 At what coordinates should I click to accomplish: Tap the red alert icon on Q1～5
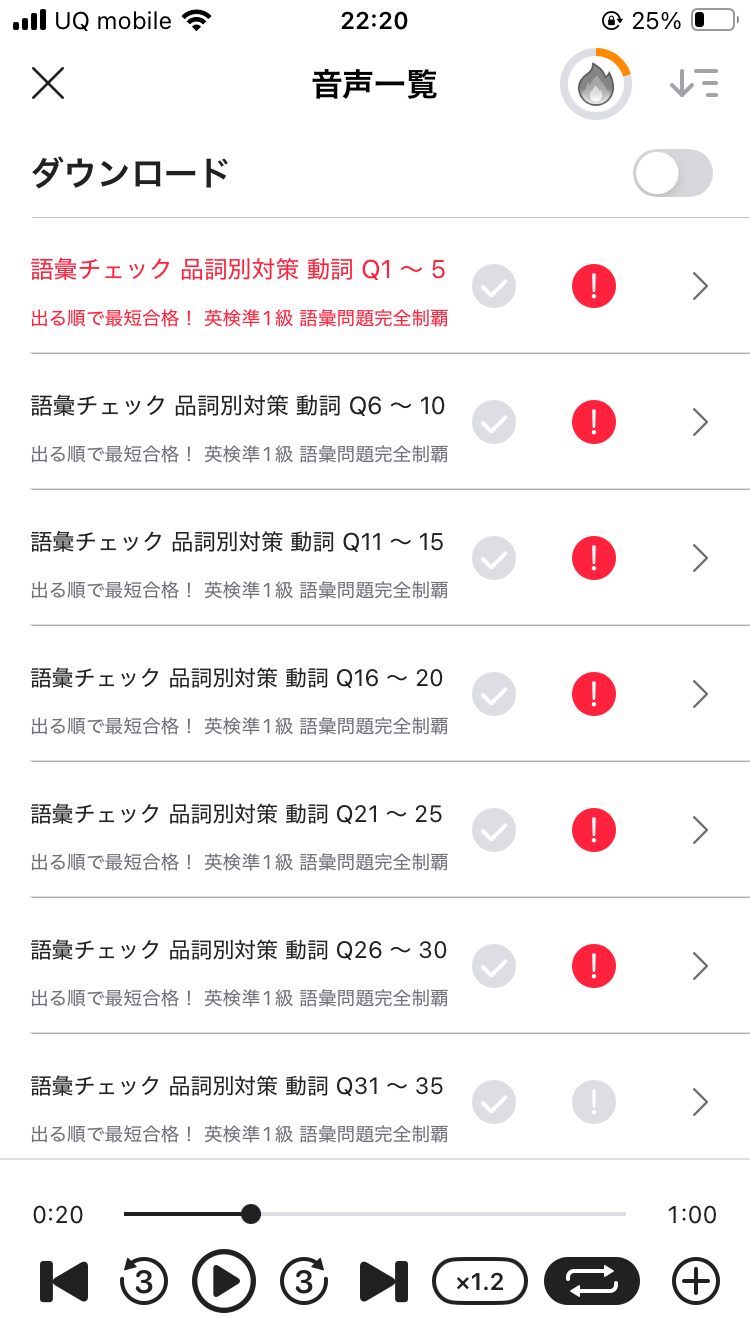(593, 286)
